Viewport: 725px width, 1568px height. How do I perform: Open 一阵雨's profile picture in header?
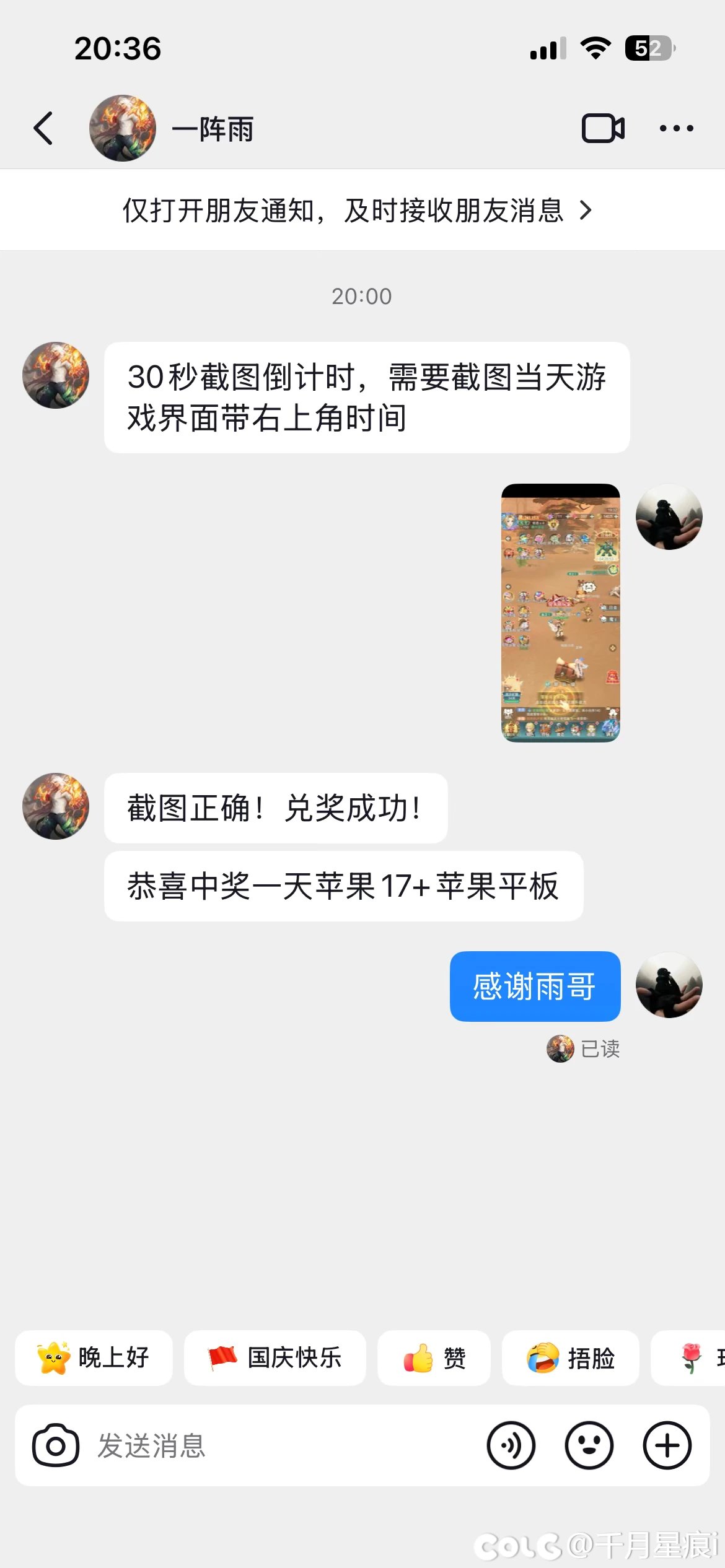click(x=123, y=128)
